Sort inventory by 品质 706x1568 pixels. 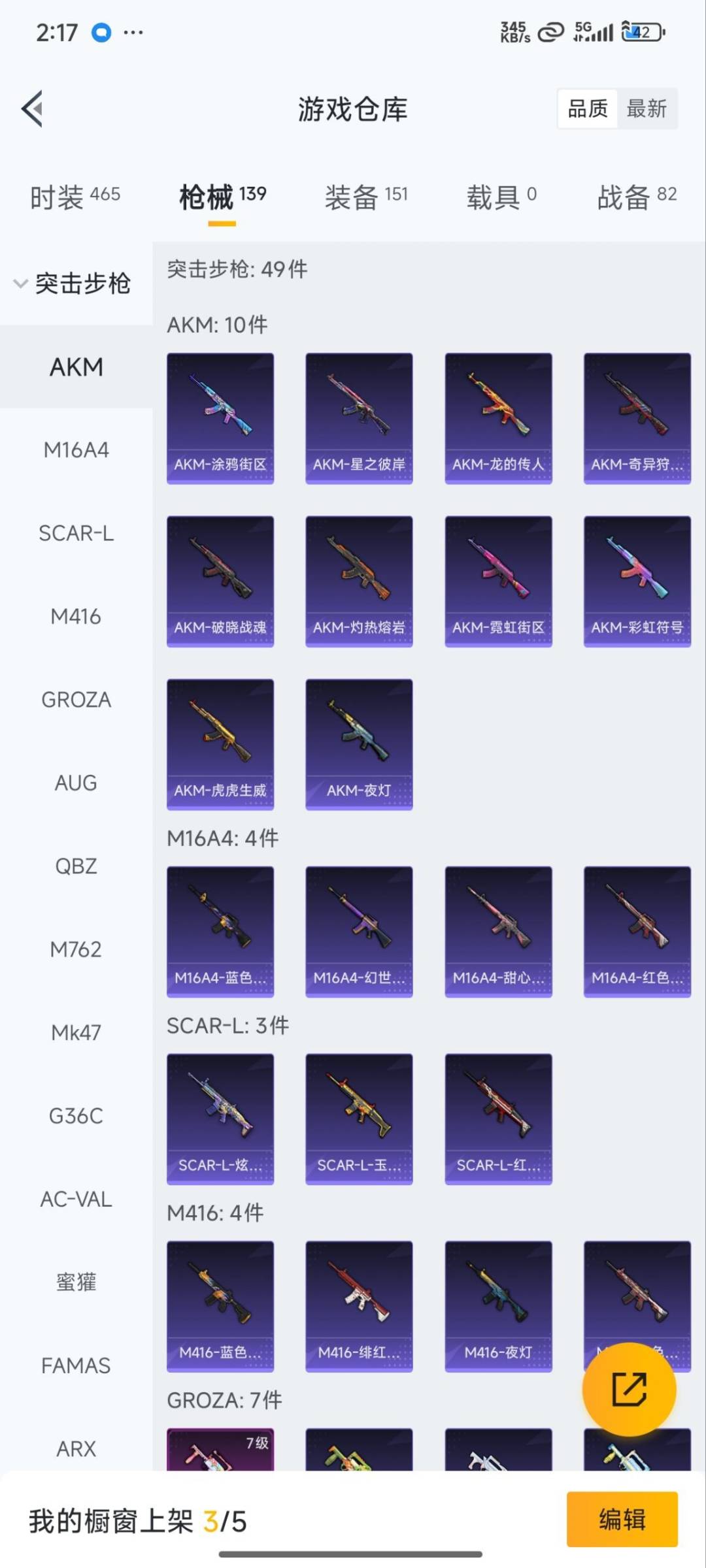(x=588, y=108)
